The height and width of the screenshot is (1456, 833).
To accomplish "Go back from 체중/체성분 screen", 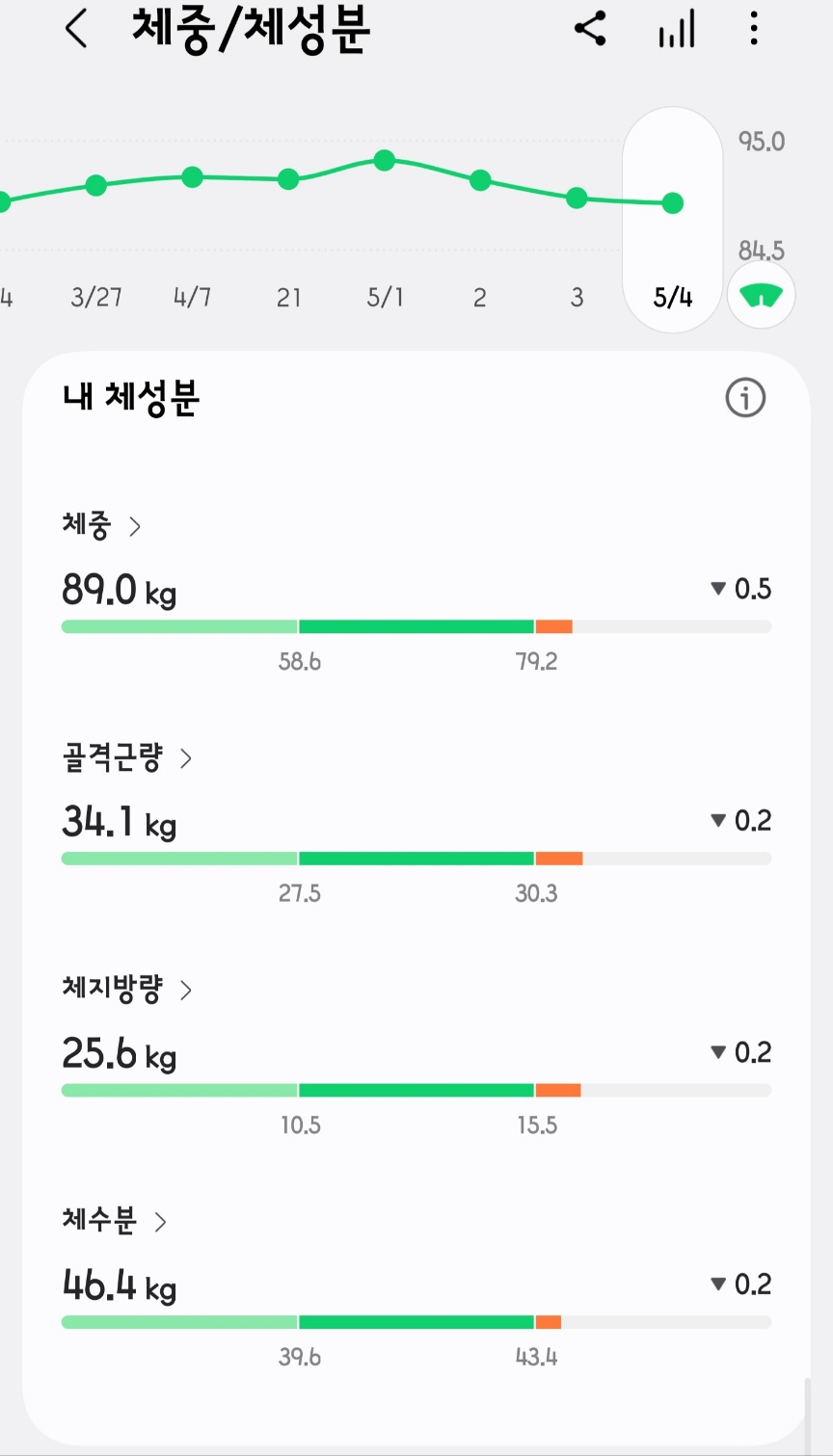I will click(x=76, y=29).
